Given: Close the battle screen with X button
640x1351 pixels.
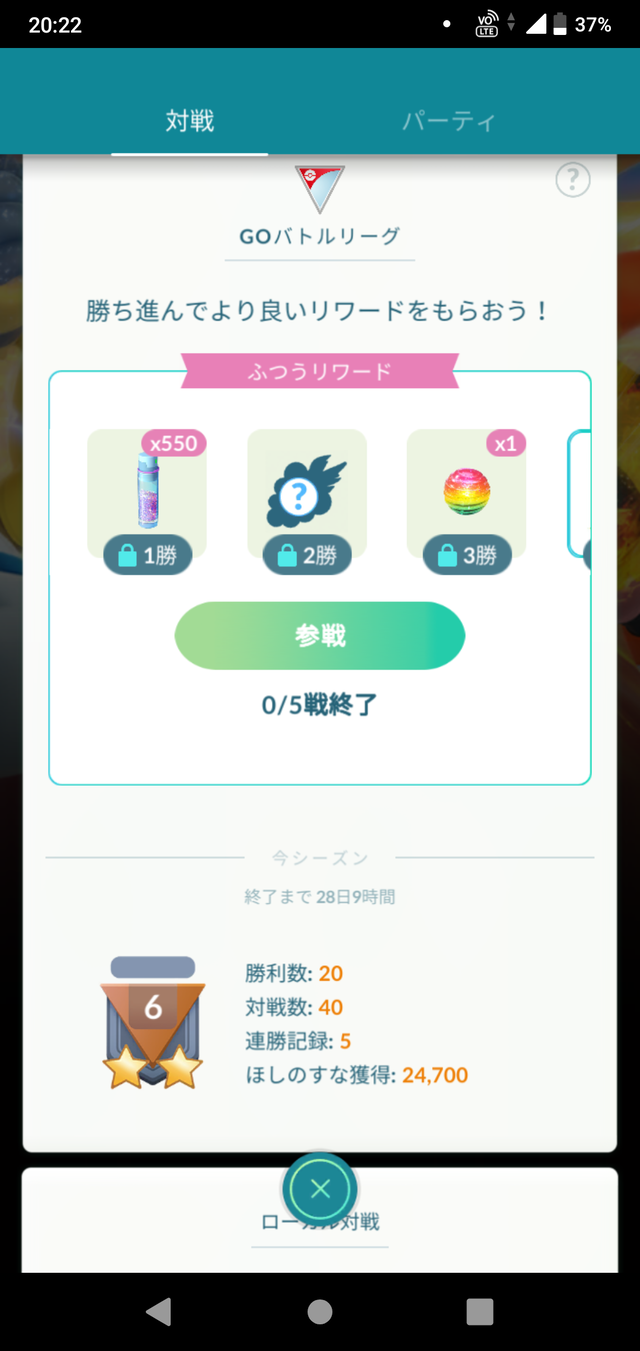Looking at the screenshot, I should coord(320,1189).
